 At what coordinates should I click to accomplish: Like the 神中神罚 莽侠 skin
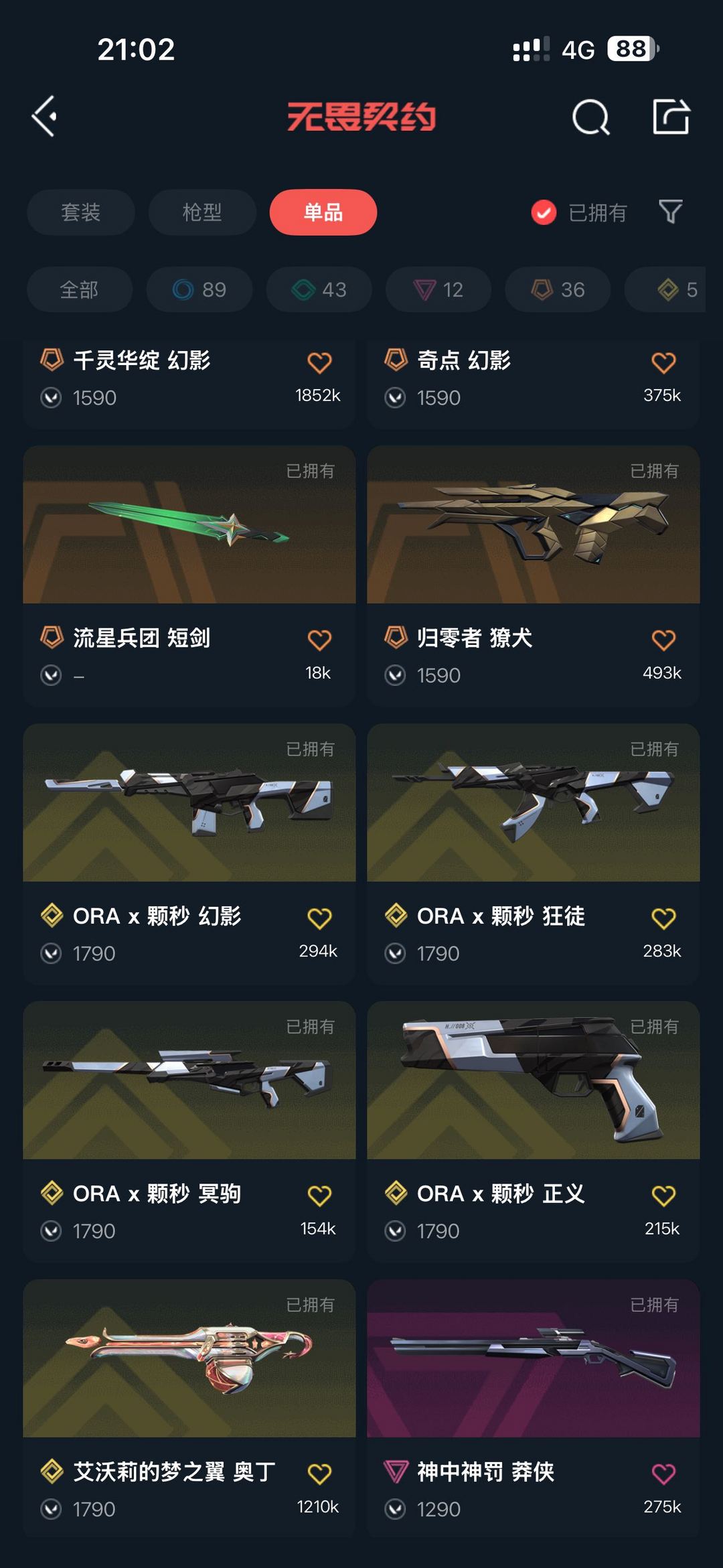coord(663,1474)
